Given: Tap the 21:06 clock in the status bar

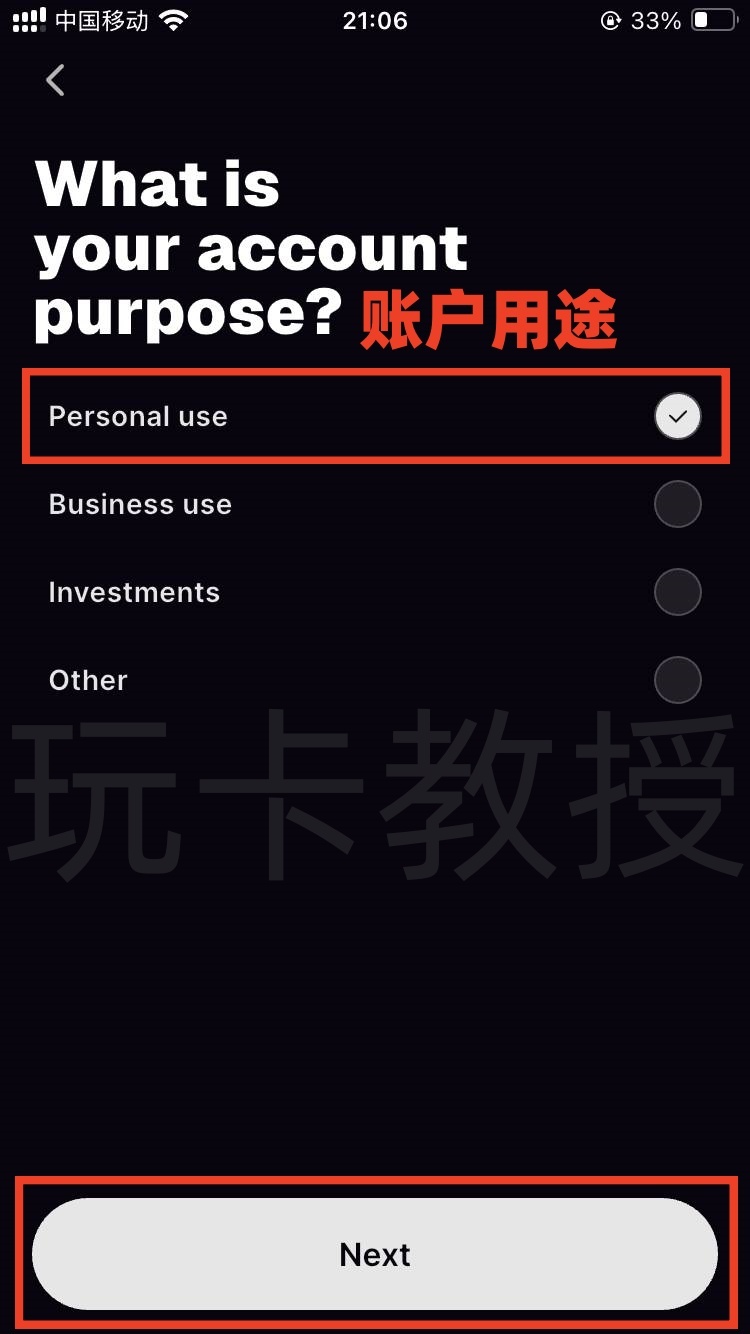Looking at the screenshot, I should 375,20.
